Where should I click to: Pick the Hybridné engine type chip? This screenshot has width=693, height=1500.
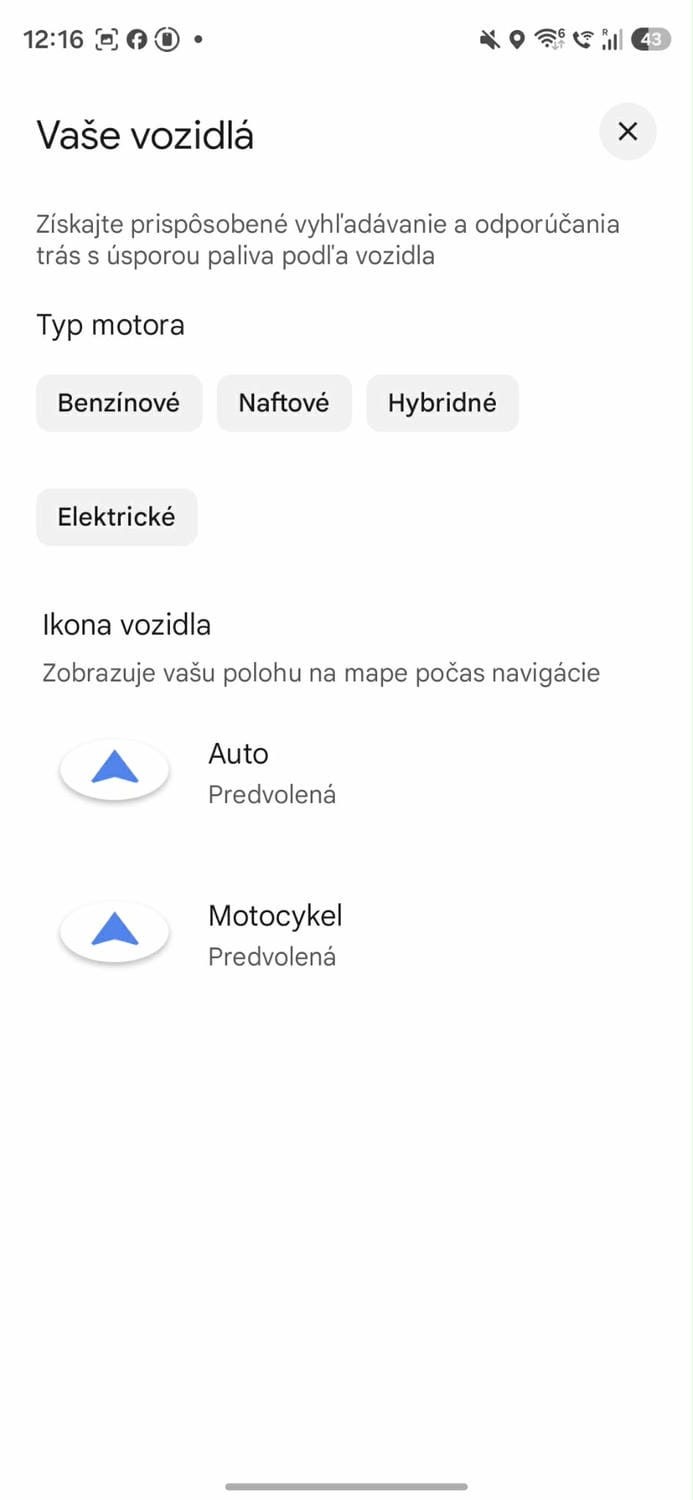click(x=442, y=403)
